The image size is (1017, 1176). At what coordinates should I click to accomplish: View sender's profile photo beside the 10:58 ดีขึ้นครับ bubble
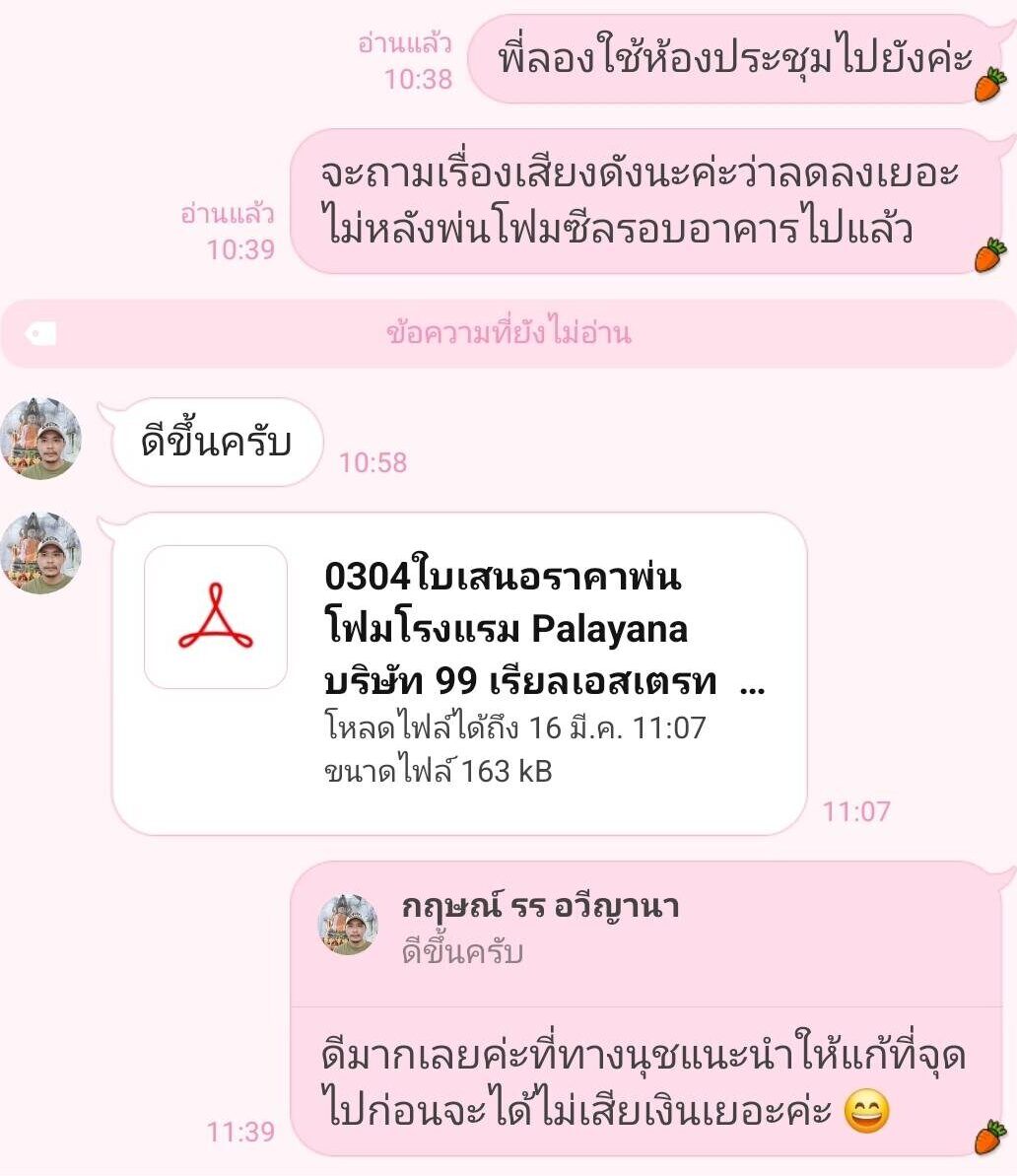40,439
